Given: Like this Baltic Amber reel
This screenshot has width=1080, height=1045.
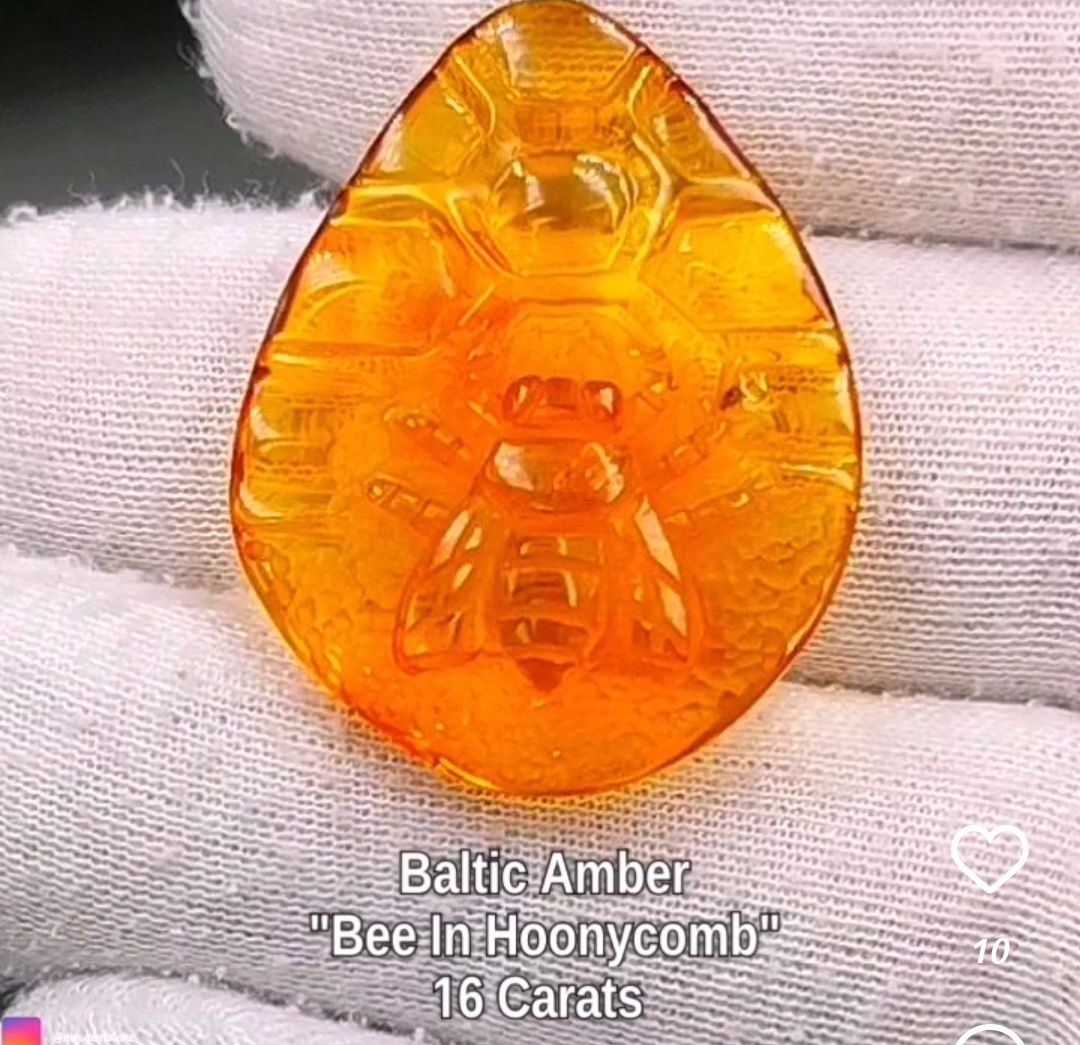Looking at the screenshot, I should tap(989, 858).
